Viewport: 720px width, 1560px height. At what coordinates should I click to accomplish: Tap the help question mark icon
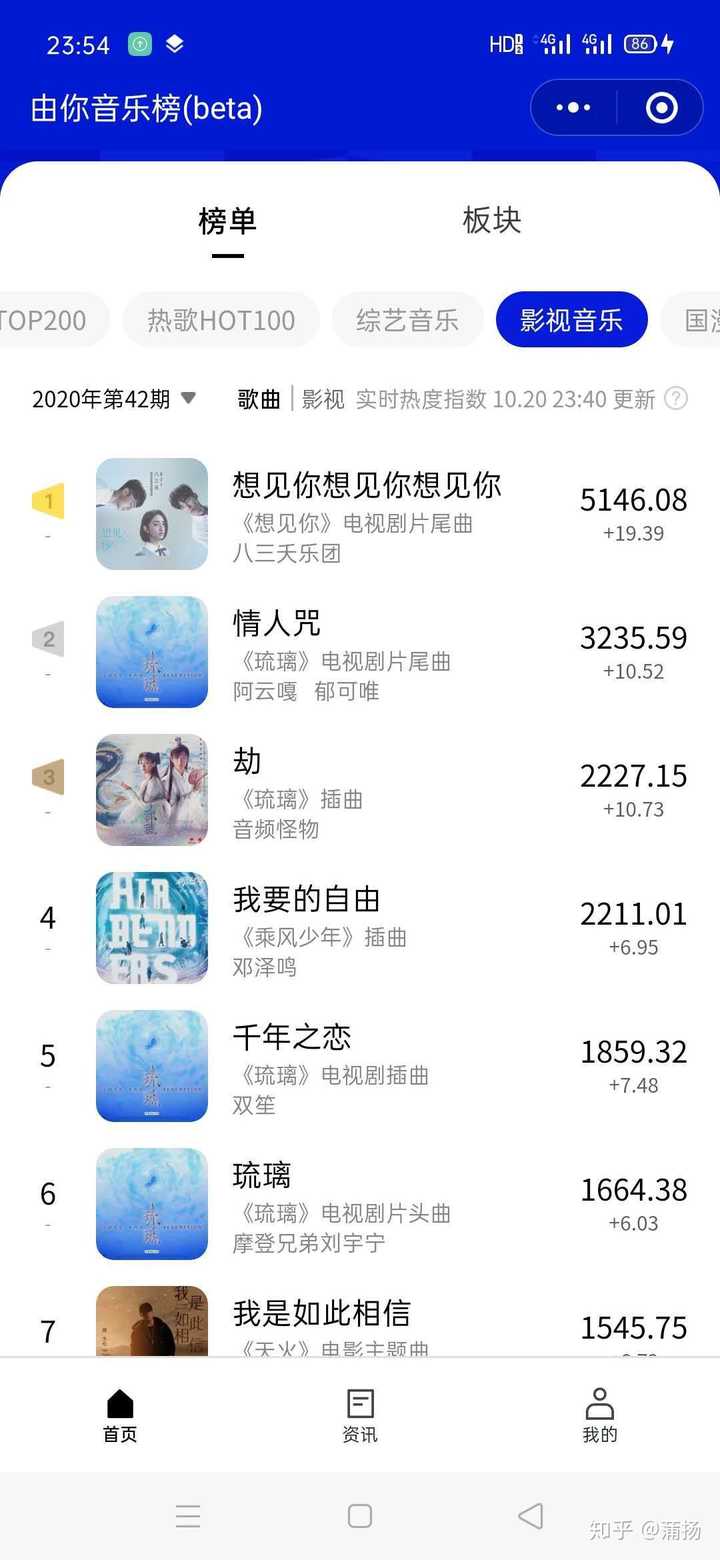click(x=676, y=399)
